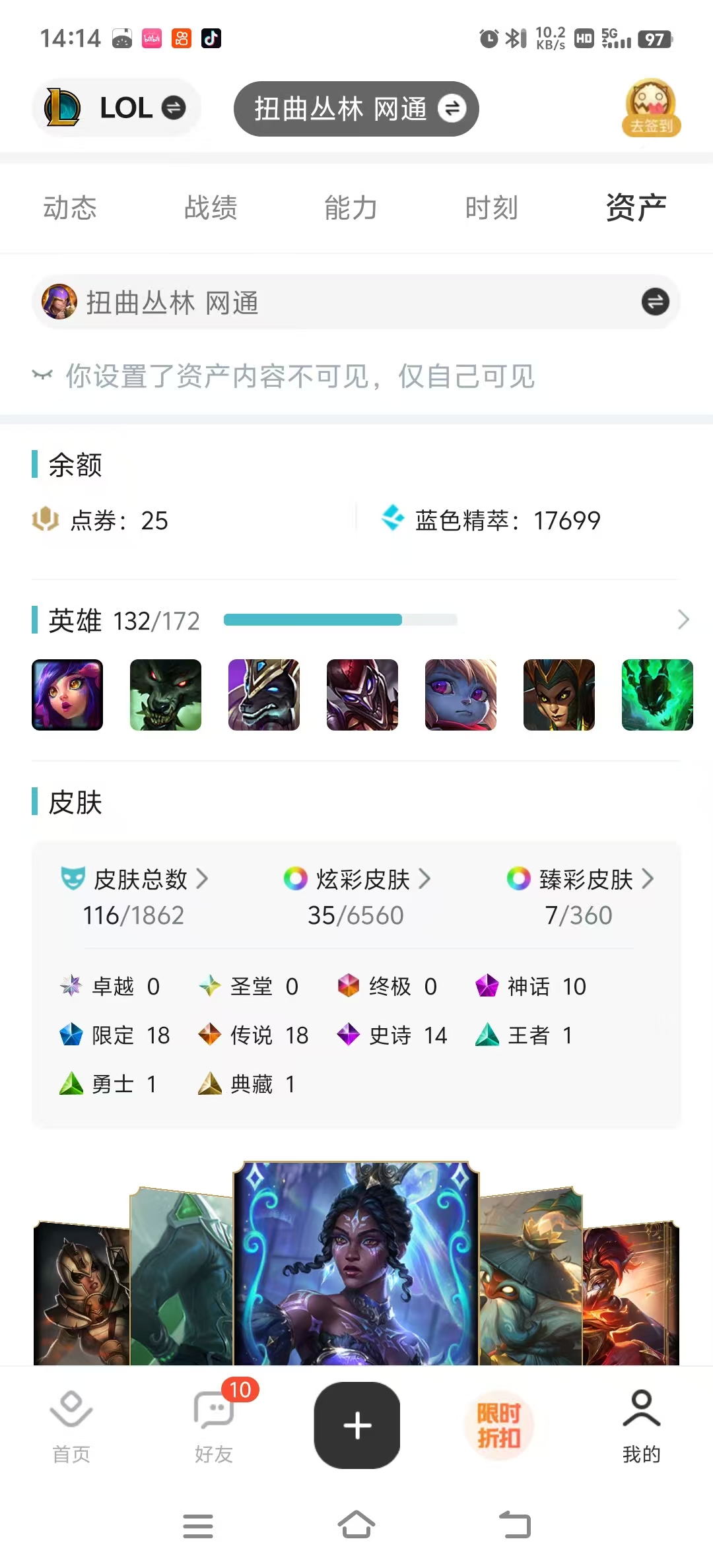Open the 好友 tab with 10 badge
Screen dimensions: 713x1568
tap(214, 1425)
